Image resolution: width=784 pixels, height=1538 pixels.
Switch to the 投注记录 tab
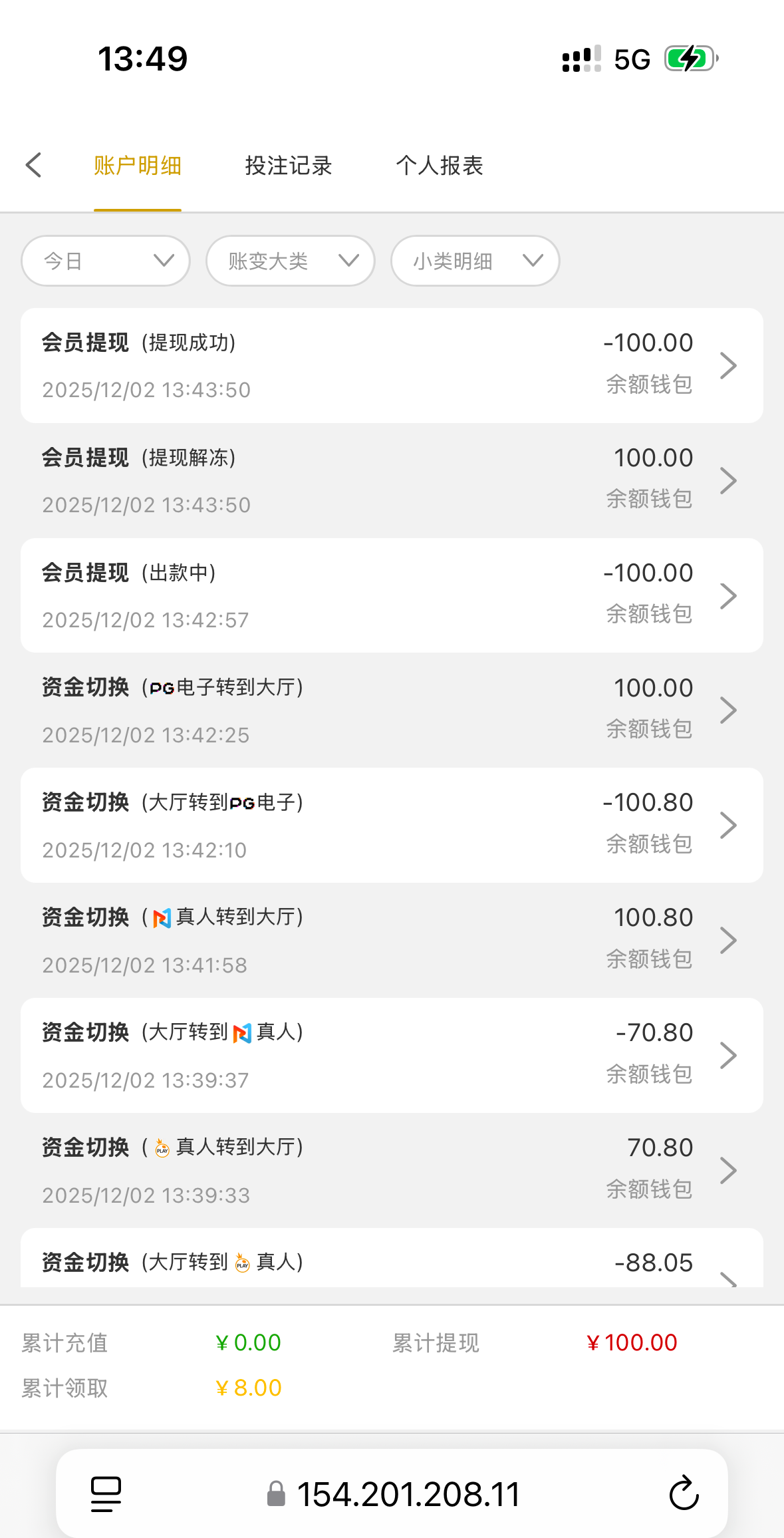[288, 166]
